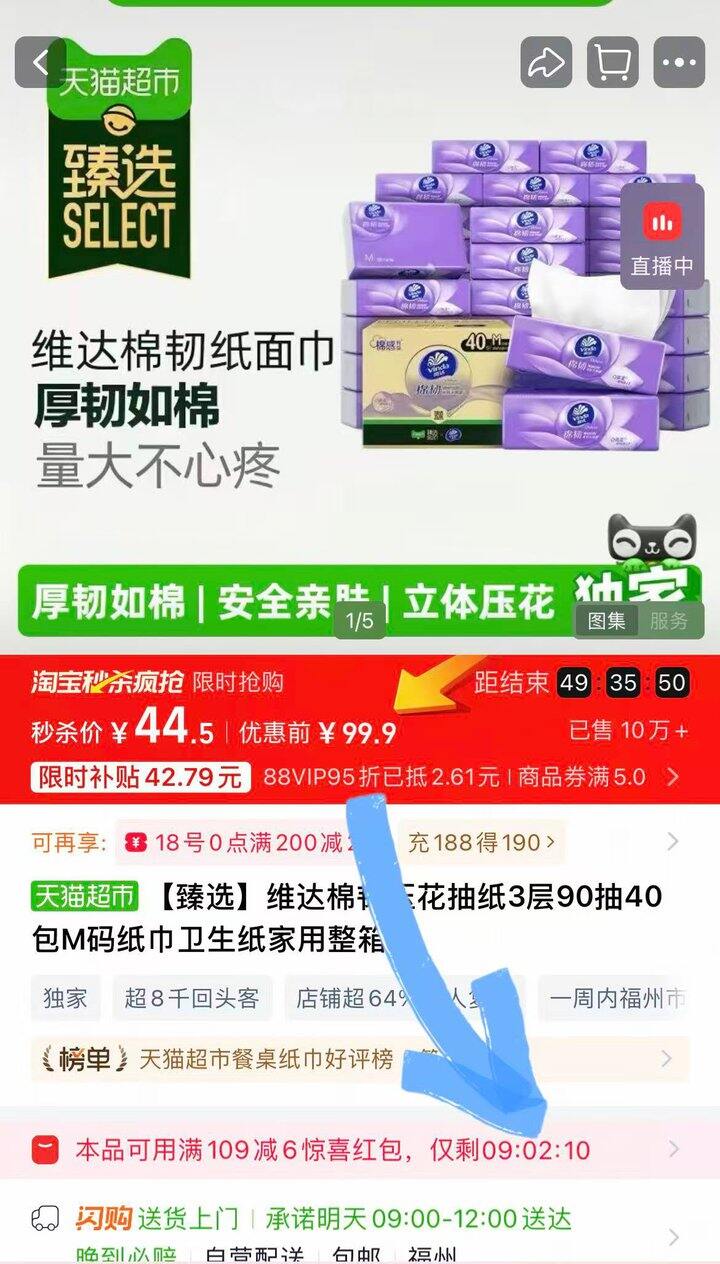Open the 满109减6惊喜红包 offer row
This screenshot has height=1264, width=720.
point(359,1150)
